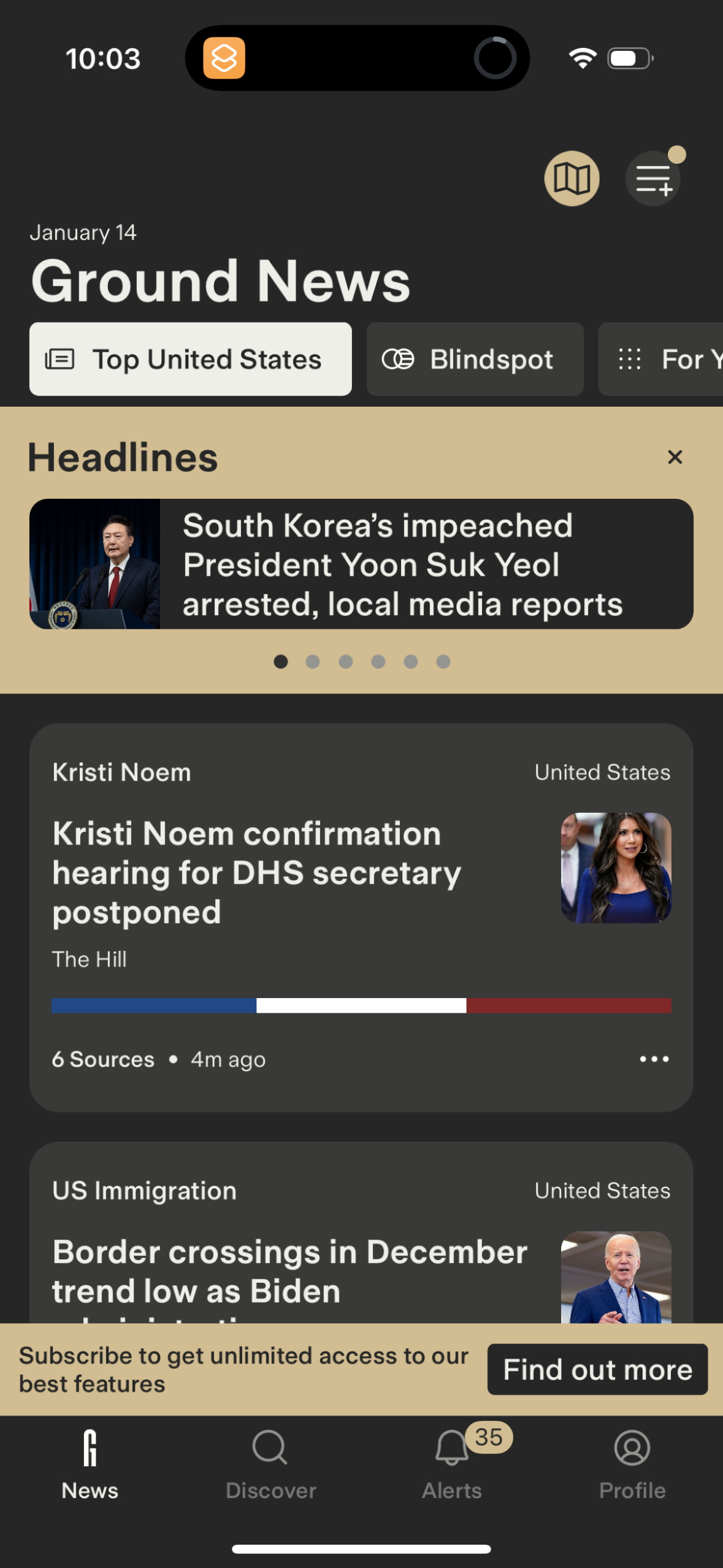Open the map view icon

point(571,179)
